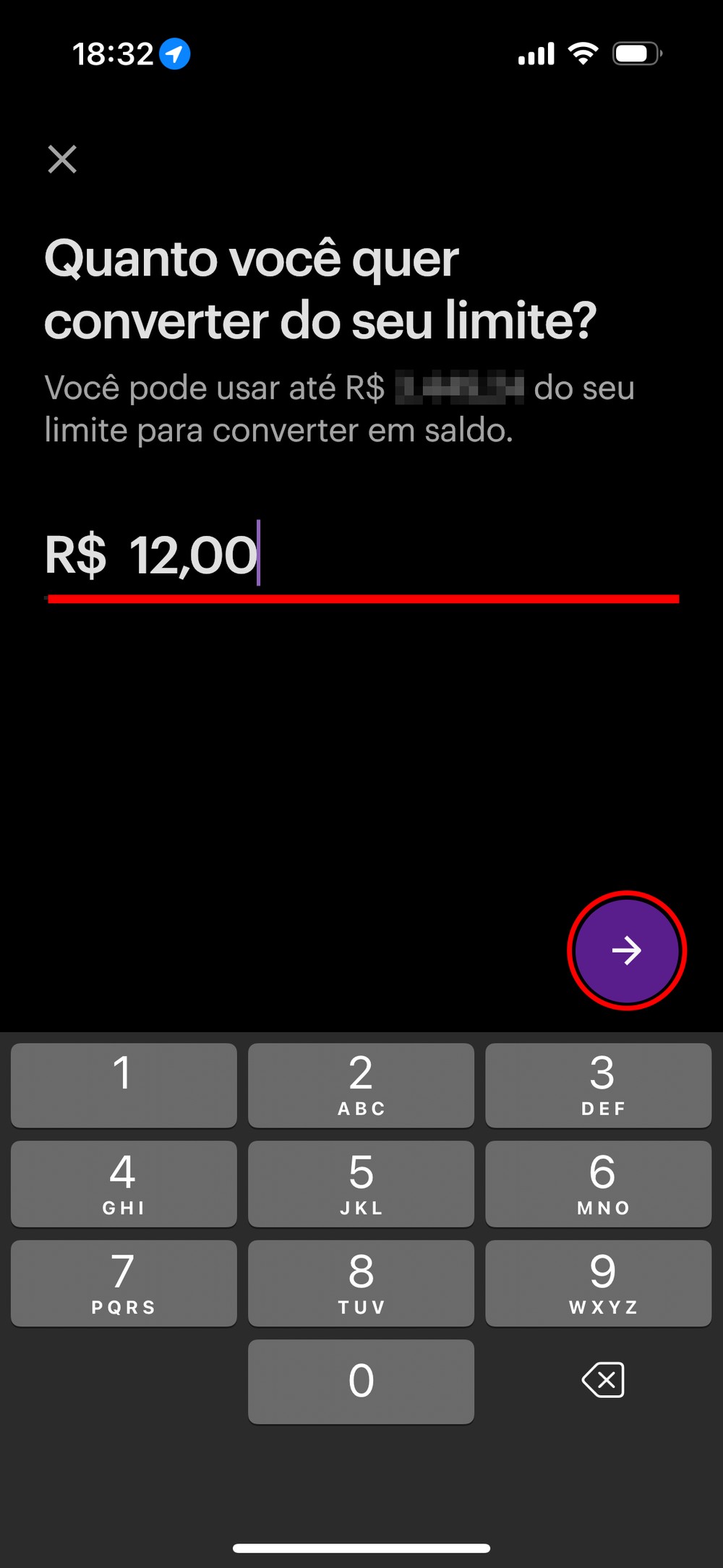Enter a 0 on the keypad

click(x=361, y=1381)
